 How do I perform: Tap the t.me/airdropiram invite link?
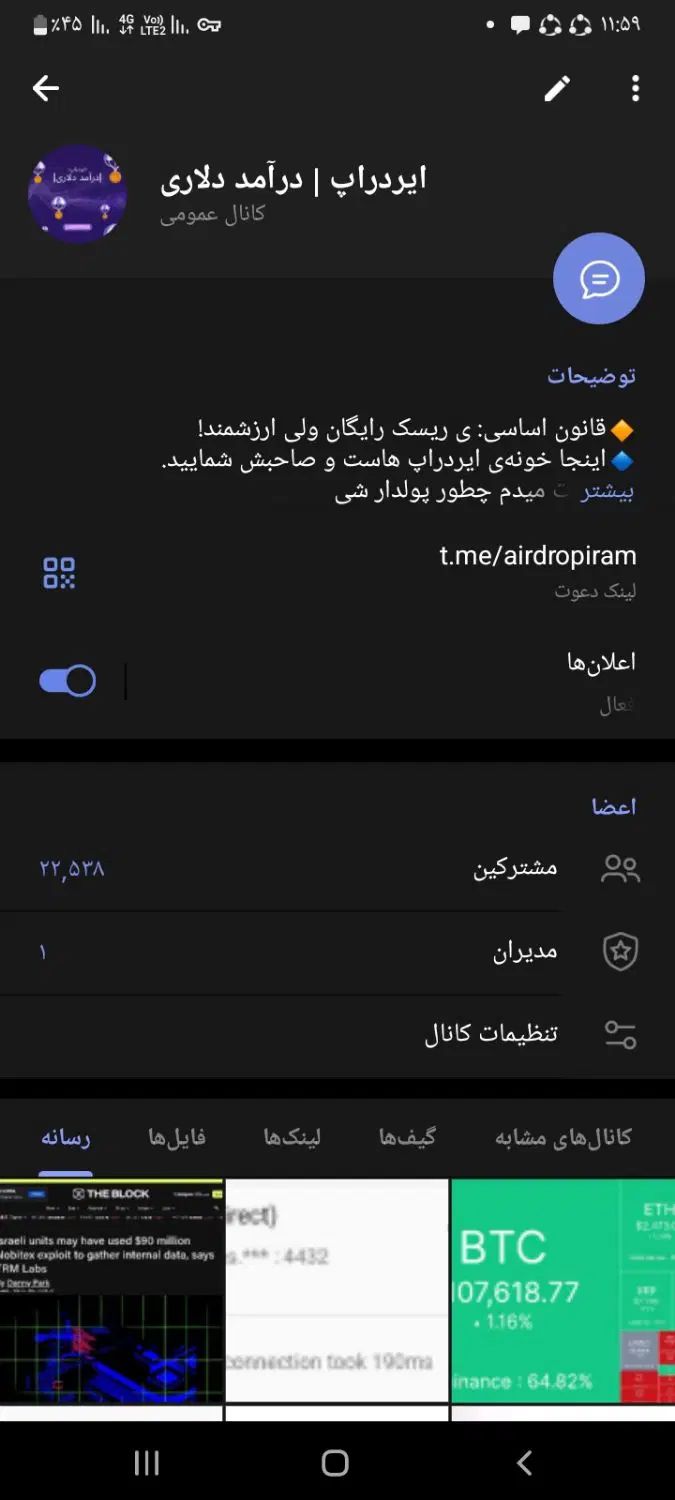pos(537,556)
